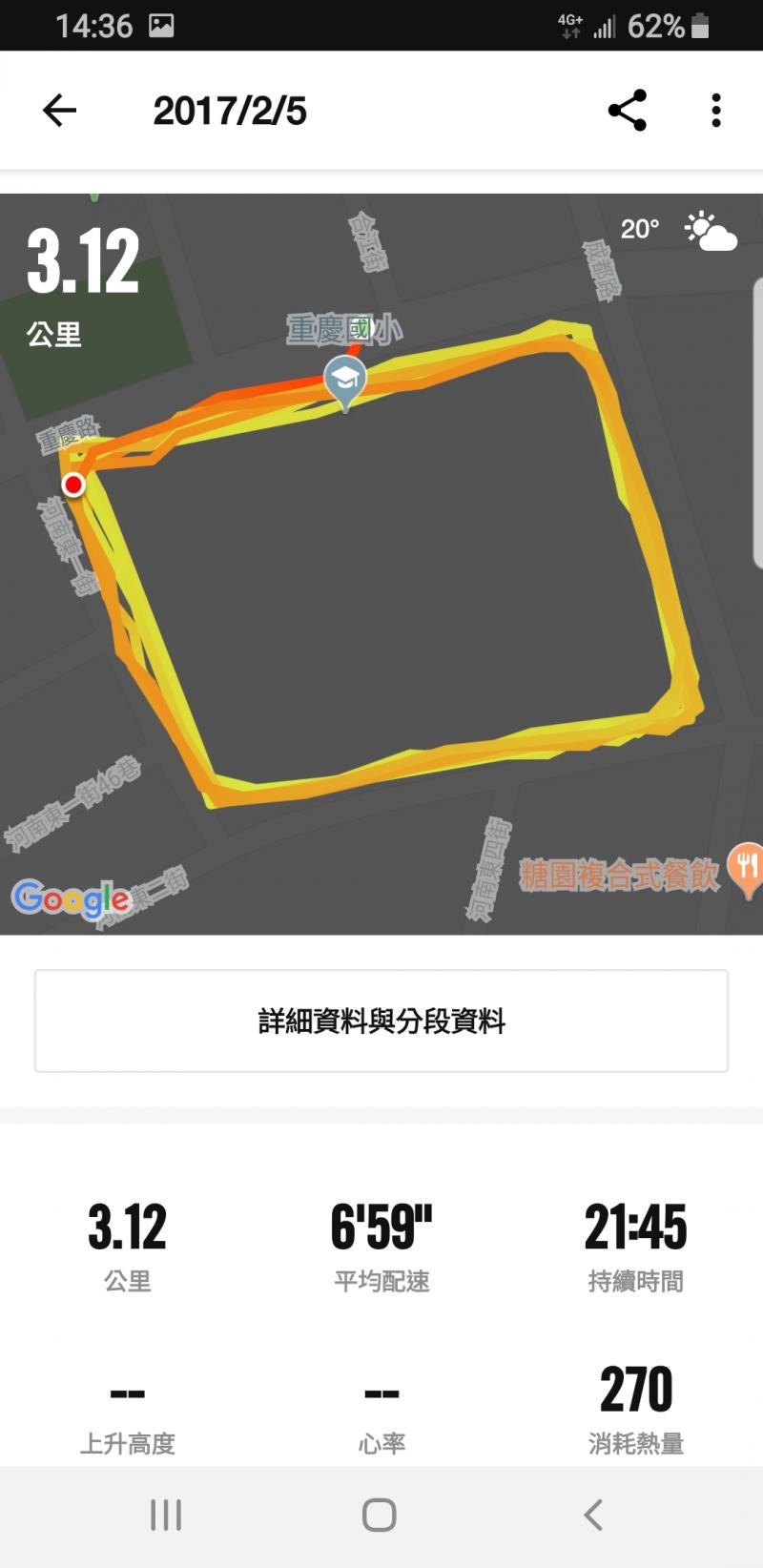Open the run route map
The width and height of the screenshot is (763, 1568).
381,572
